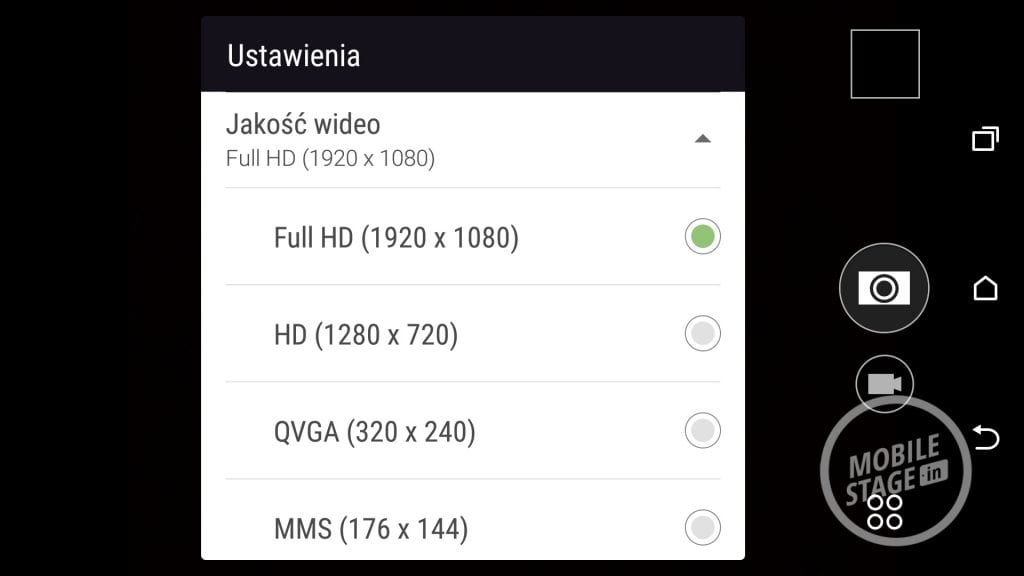
Task: Open the last captured photo thumbnail
Action: (x=885, y=64)
